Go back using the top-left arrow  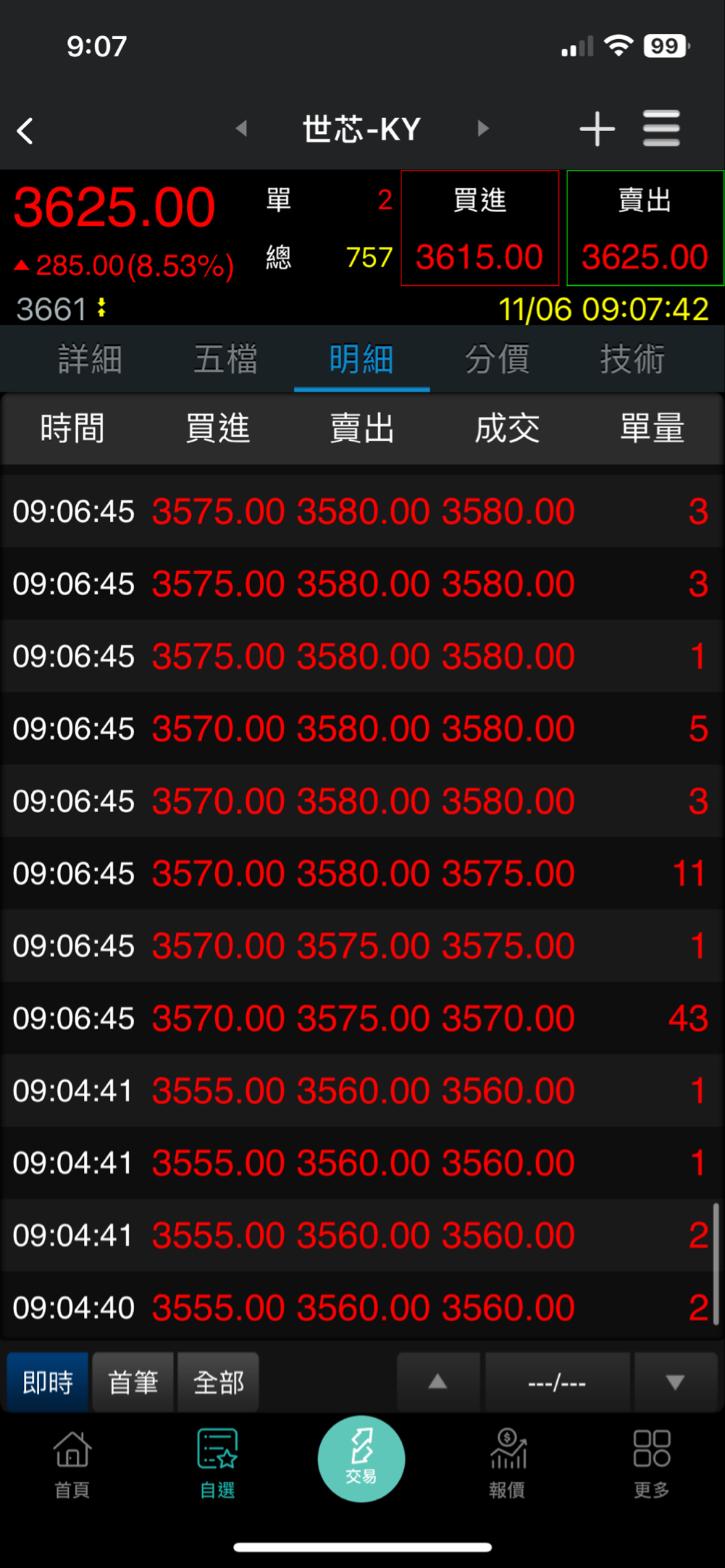pyautogui.click(x=26, y=131)
